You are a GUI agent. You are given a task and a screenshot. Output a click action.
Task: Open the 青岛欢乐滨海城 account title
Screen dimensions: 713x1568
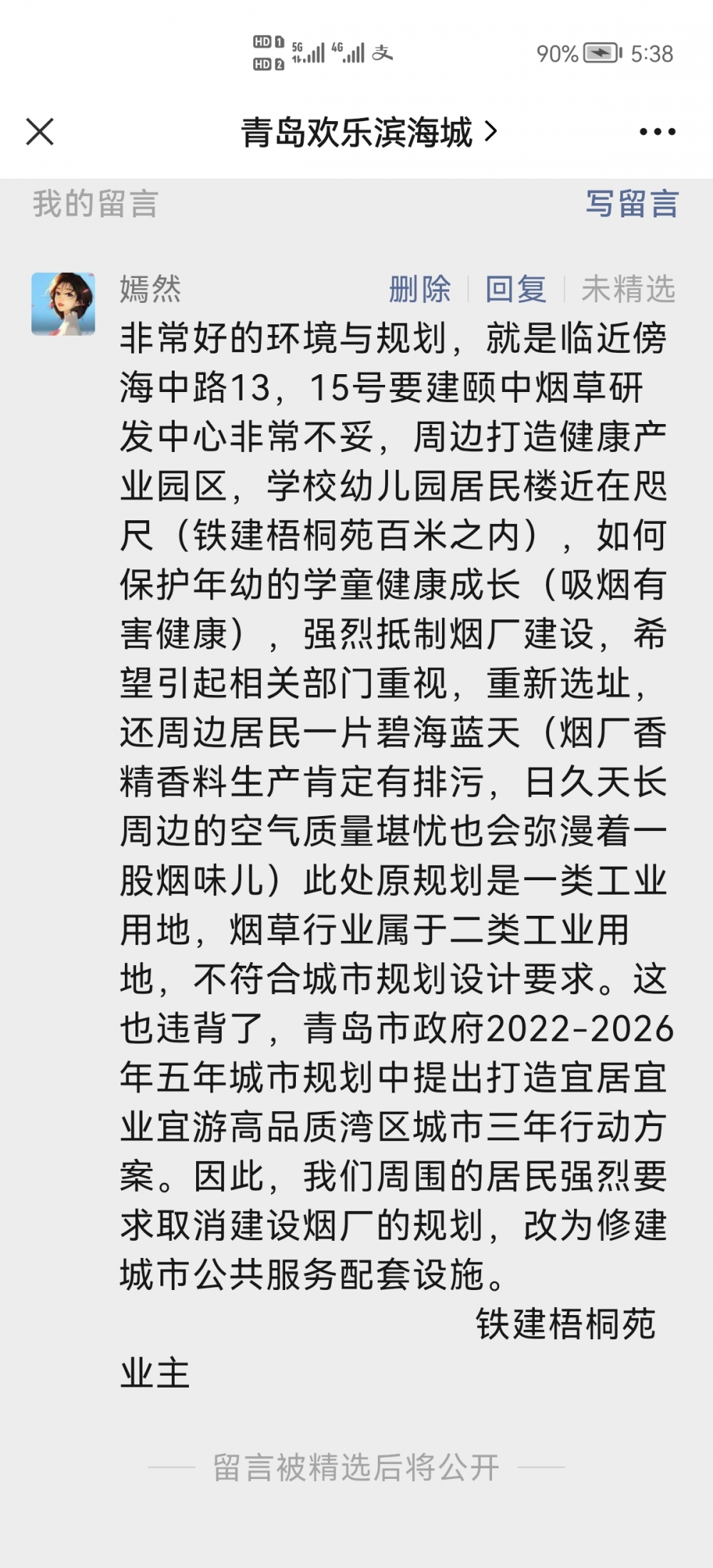367,133
